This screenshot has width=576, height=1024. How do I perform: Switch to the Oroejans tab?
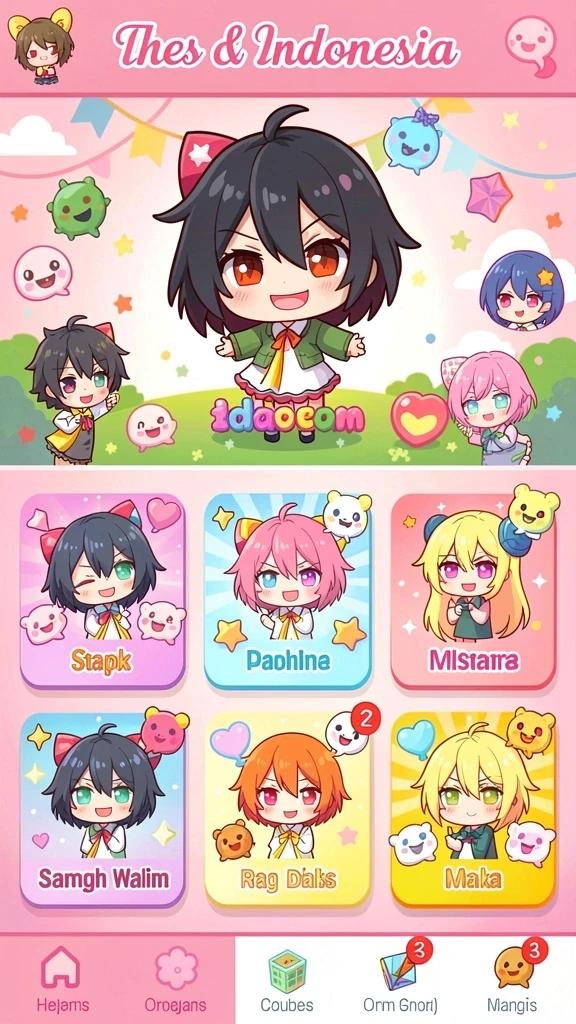tap(175, 979)
